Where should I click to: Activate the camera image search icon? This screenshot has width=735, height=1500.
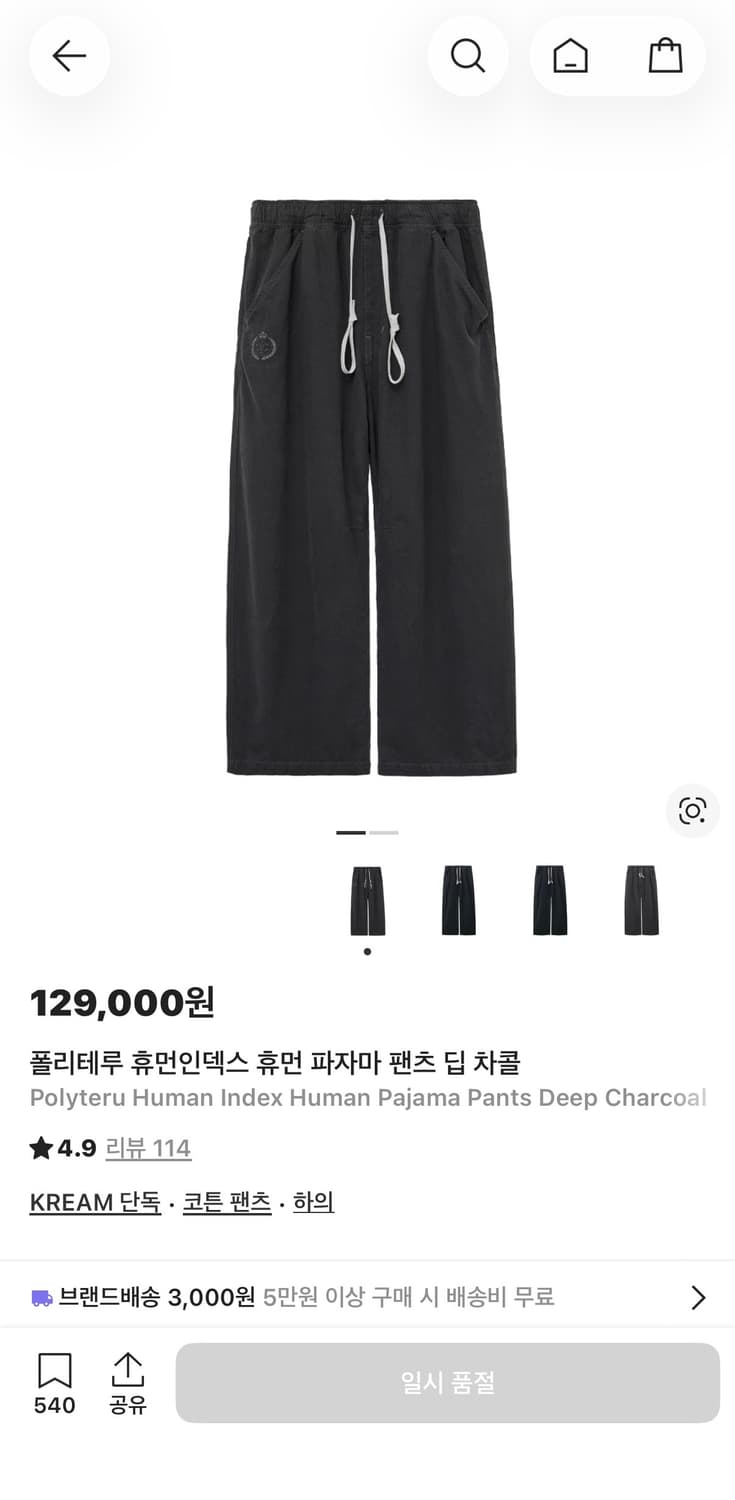click(692, 811)
